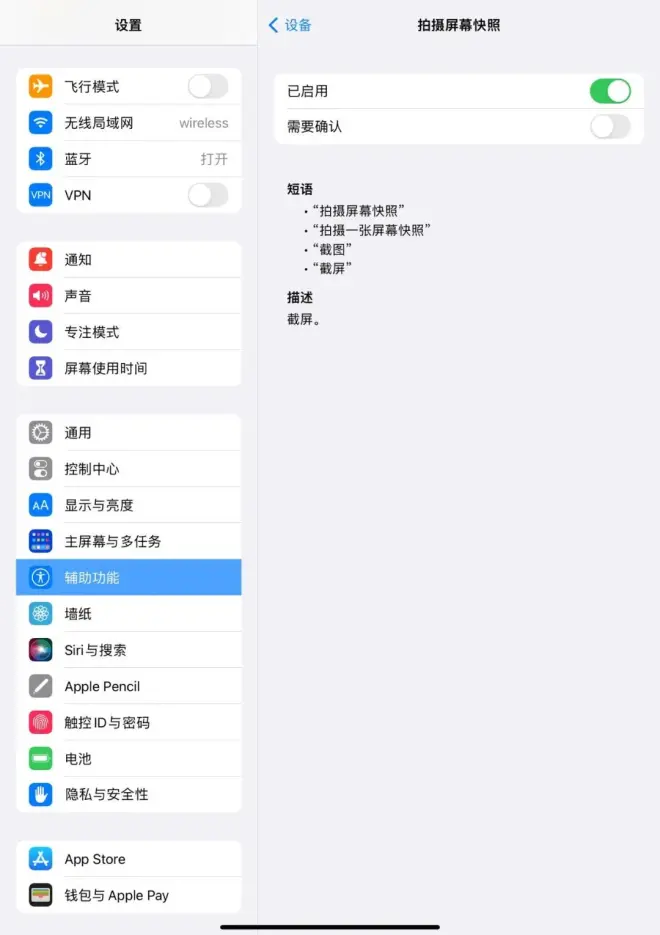Screen dimensions: 660x935
Task: Open 声音 settings
Action: (x=128, y=296)
